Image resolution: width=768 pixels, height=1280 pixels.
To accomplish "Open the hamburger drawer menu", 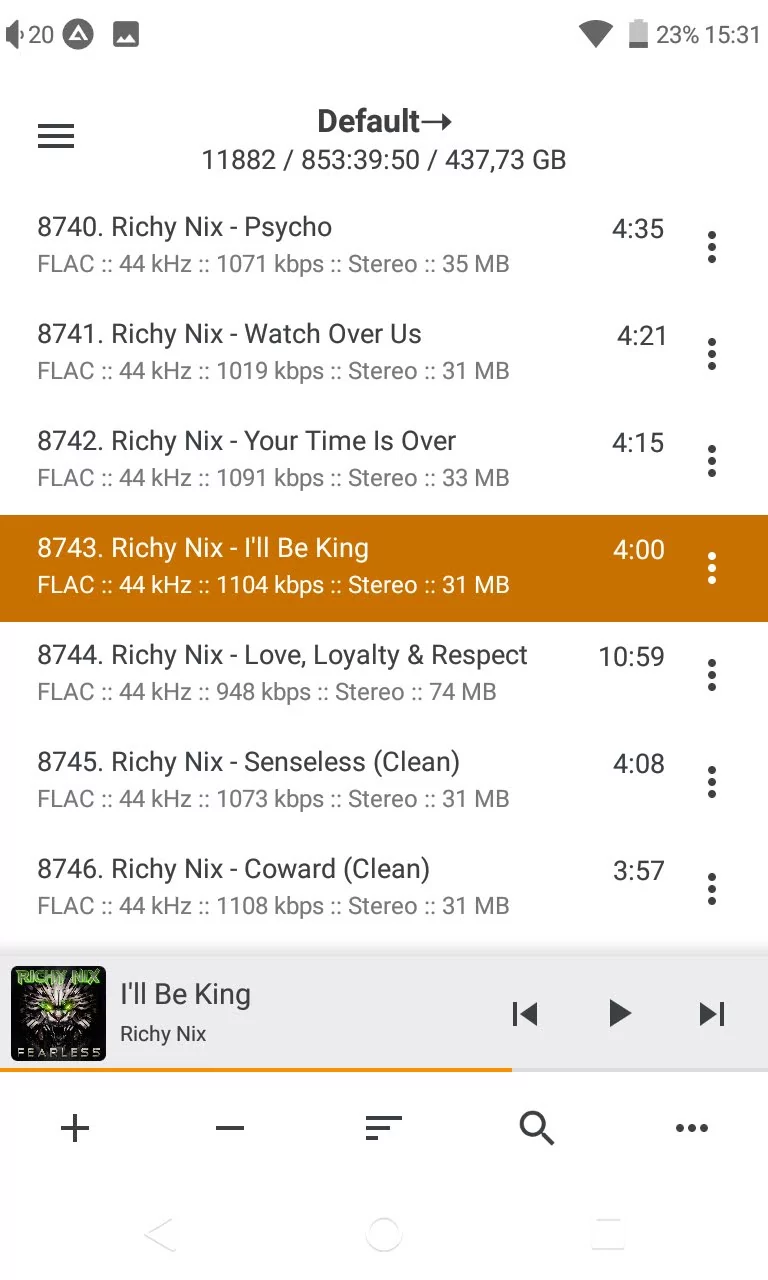I will [x=56, y=136].
